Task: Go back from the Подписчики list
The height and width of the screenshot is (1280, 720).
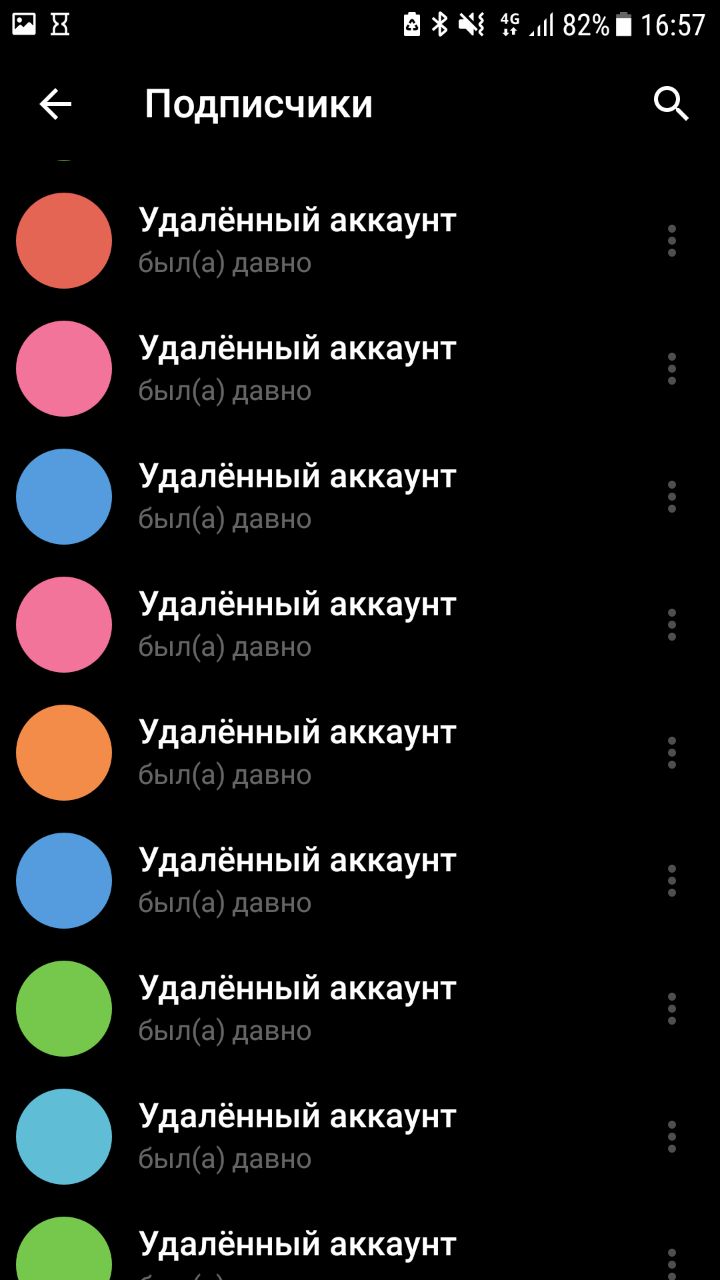Action: pos(56,104)
